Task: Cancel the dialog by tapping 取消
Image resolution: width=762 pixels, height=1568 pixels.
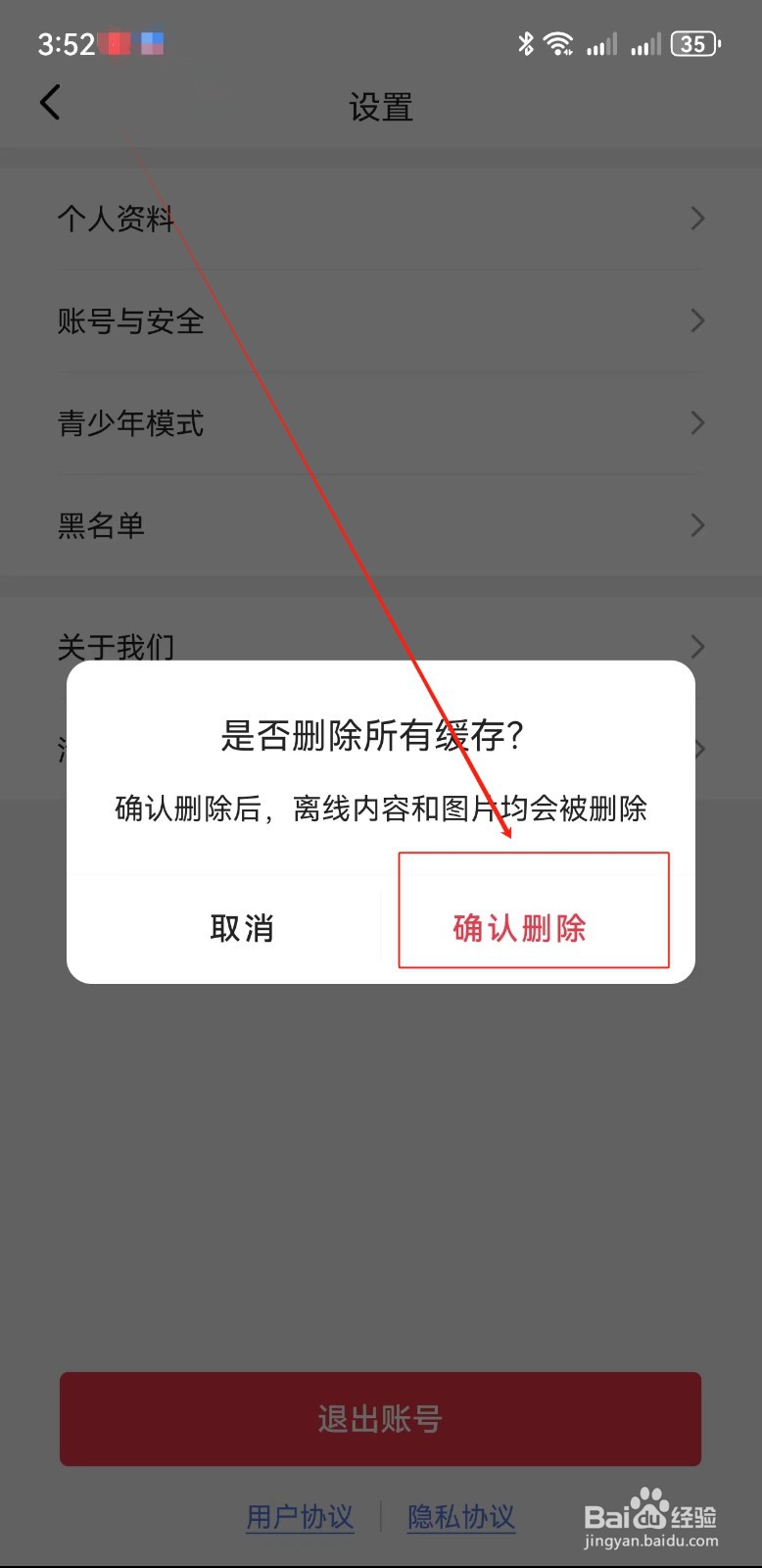Action: 242,927
